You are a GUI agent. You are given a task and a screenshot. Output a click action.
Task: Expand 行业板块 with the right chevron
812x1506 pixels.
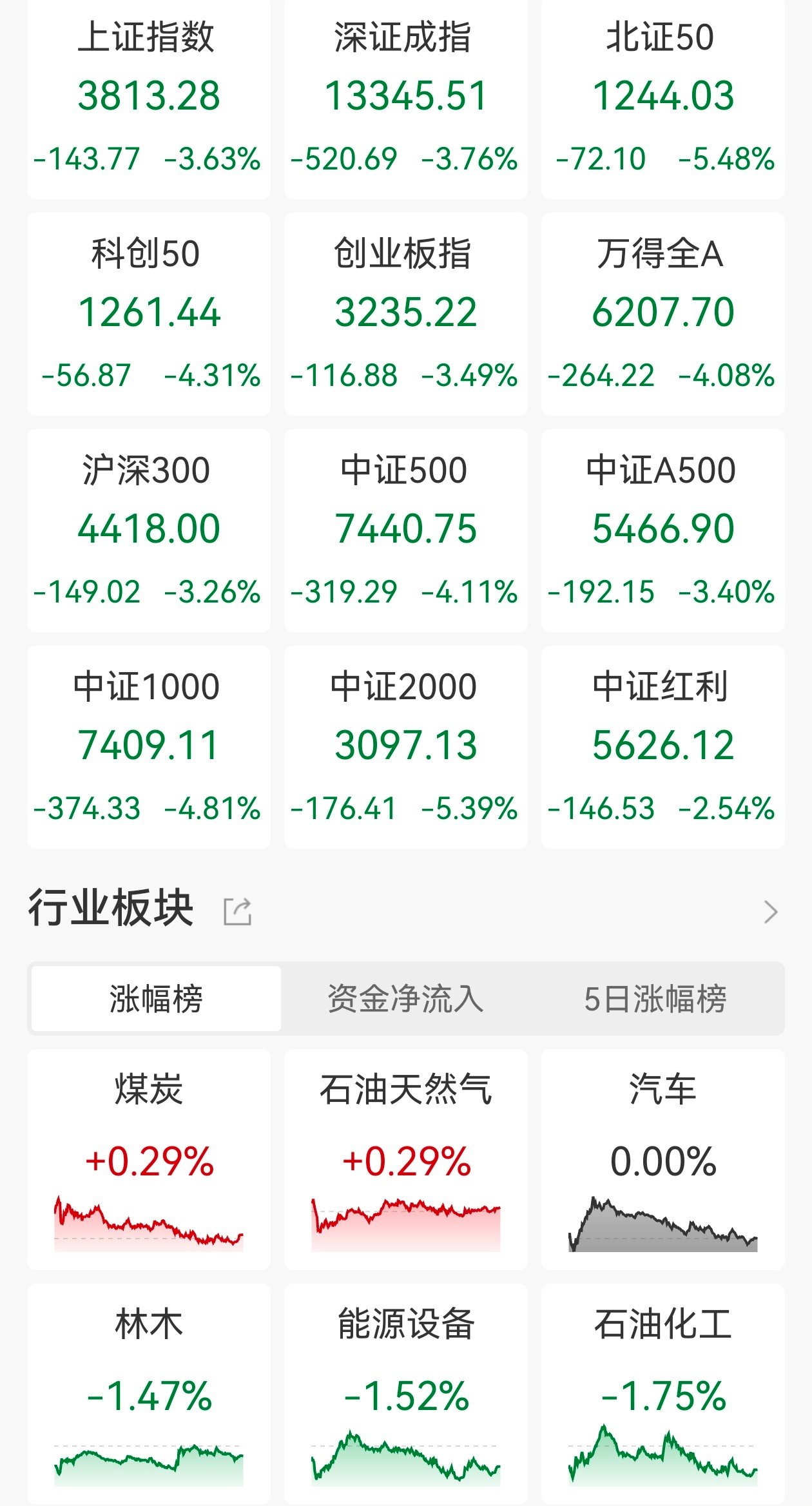[770, 911]
